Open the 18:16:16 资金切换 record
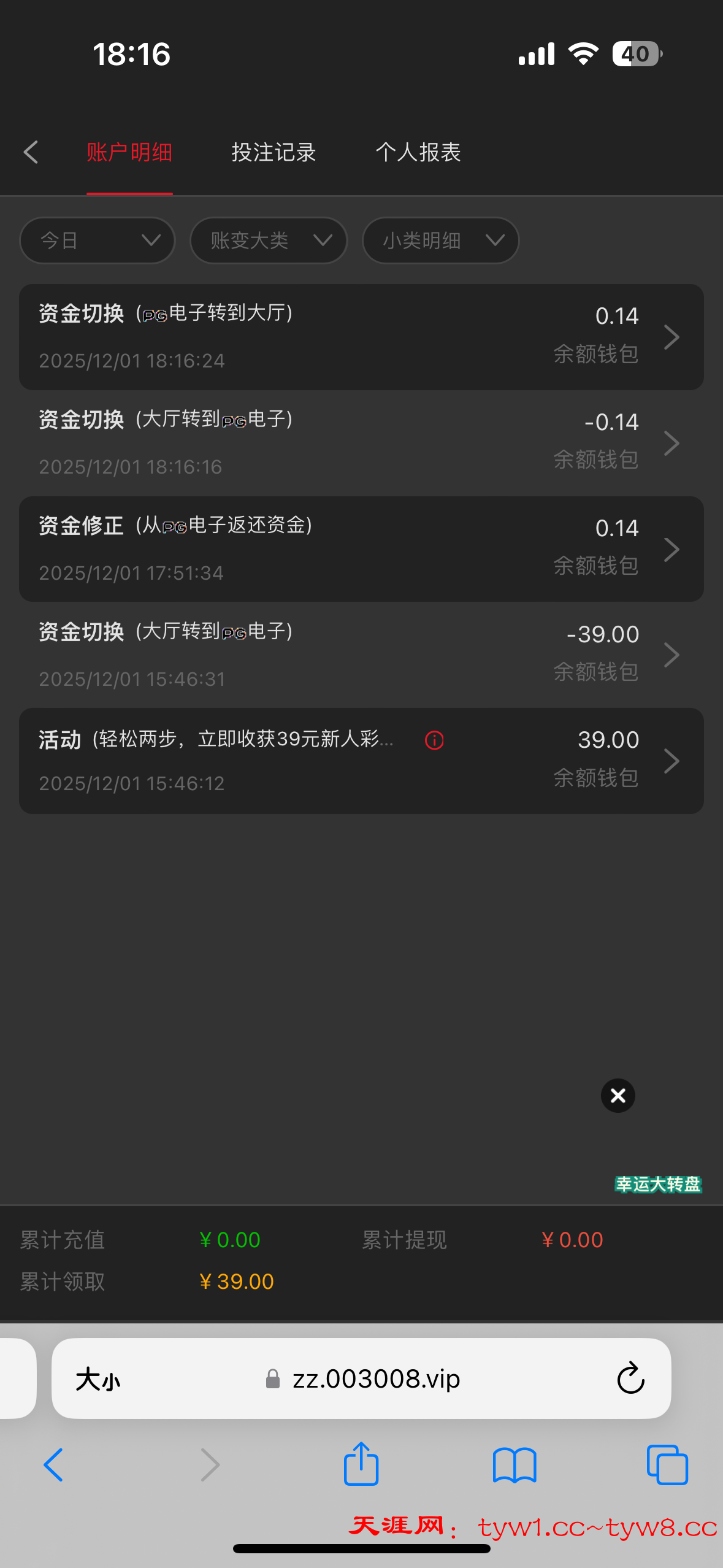This screenshot has height=1568, width=723. pos(361,443)
